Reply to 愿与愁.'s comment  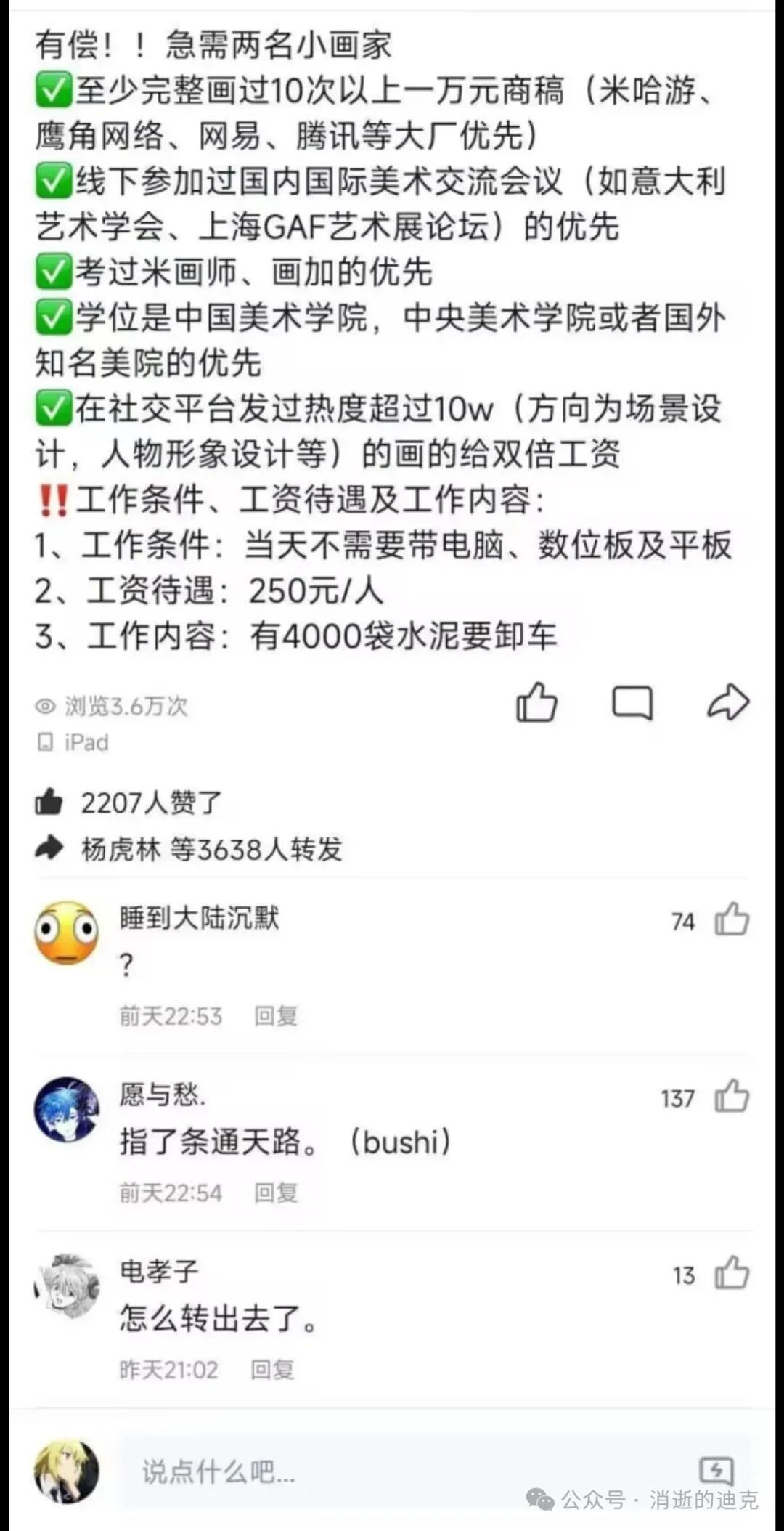tap(276, 1193)
